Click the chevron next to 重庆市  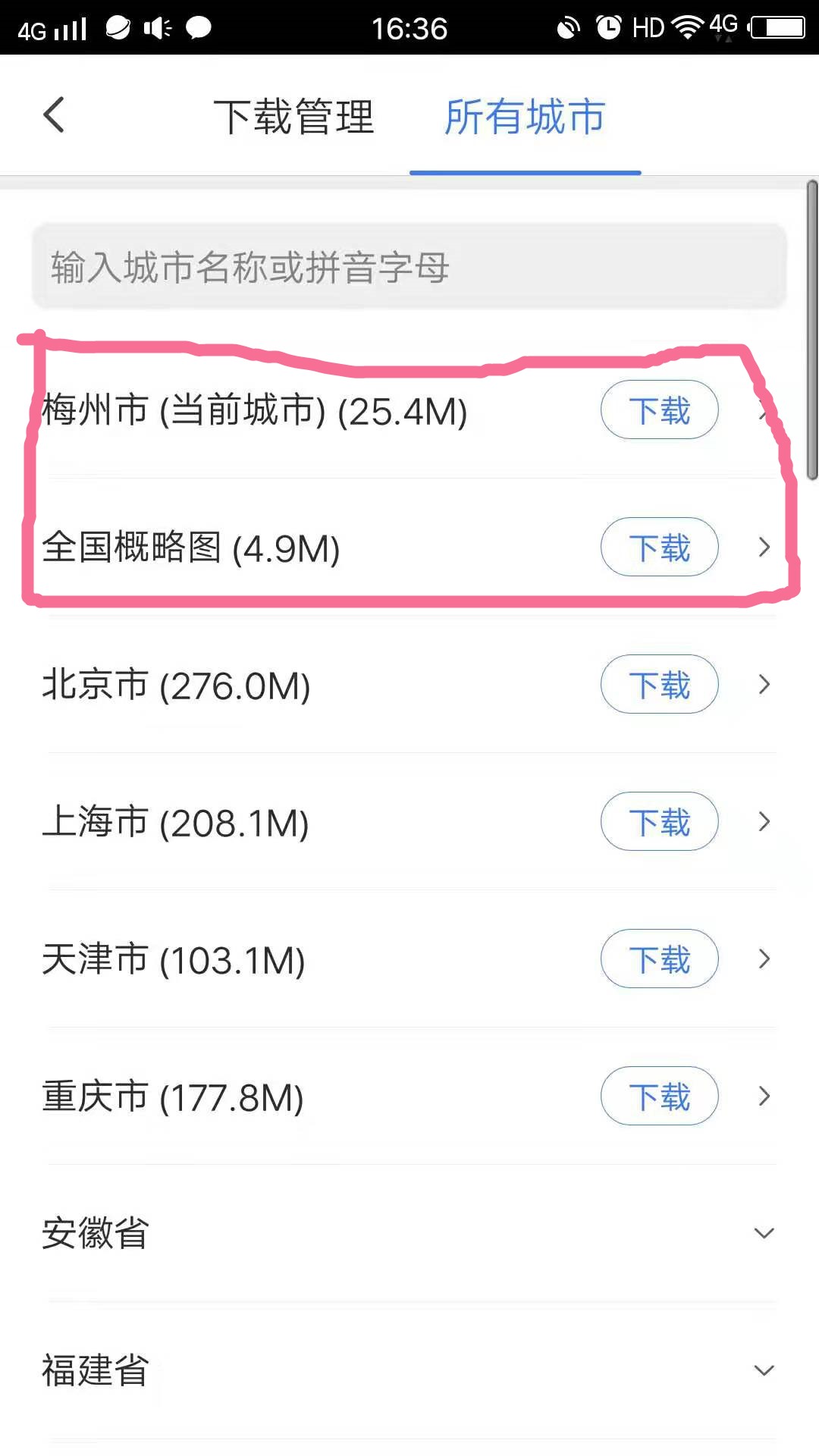click(x=763, y=1096)
